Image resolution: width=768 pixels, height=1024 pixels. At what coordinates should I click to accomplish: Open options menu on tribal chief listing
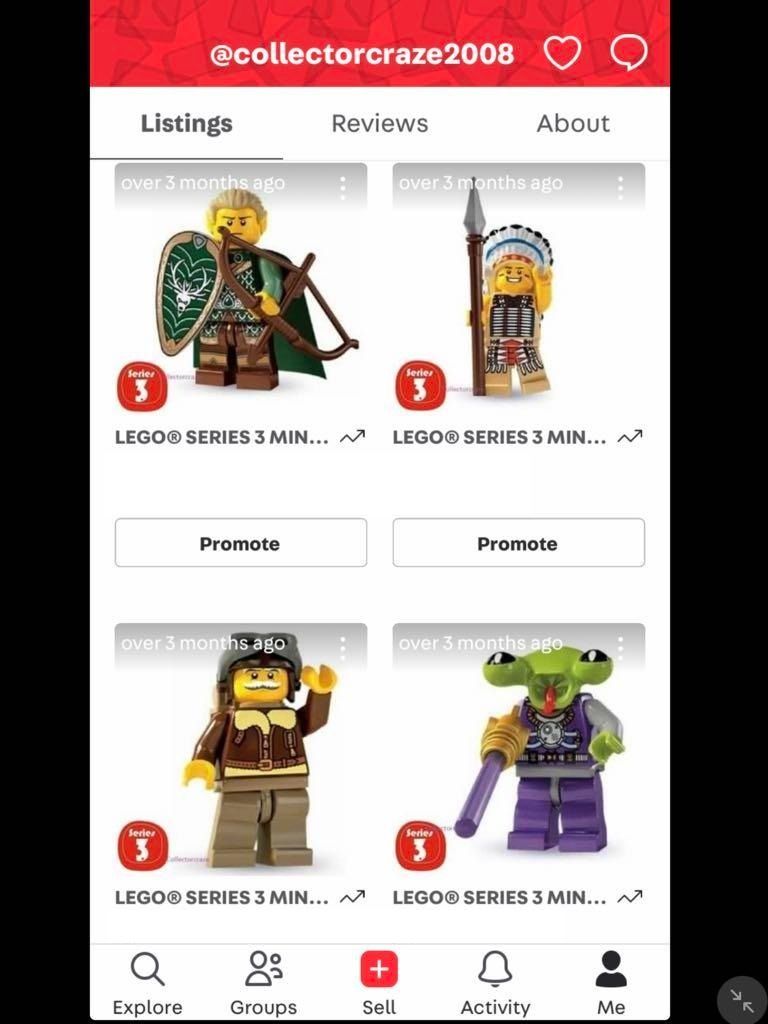(620, 187)
